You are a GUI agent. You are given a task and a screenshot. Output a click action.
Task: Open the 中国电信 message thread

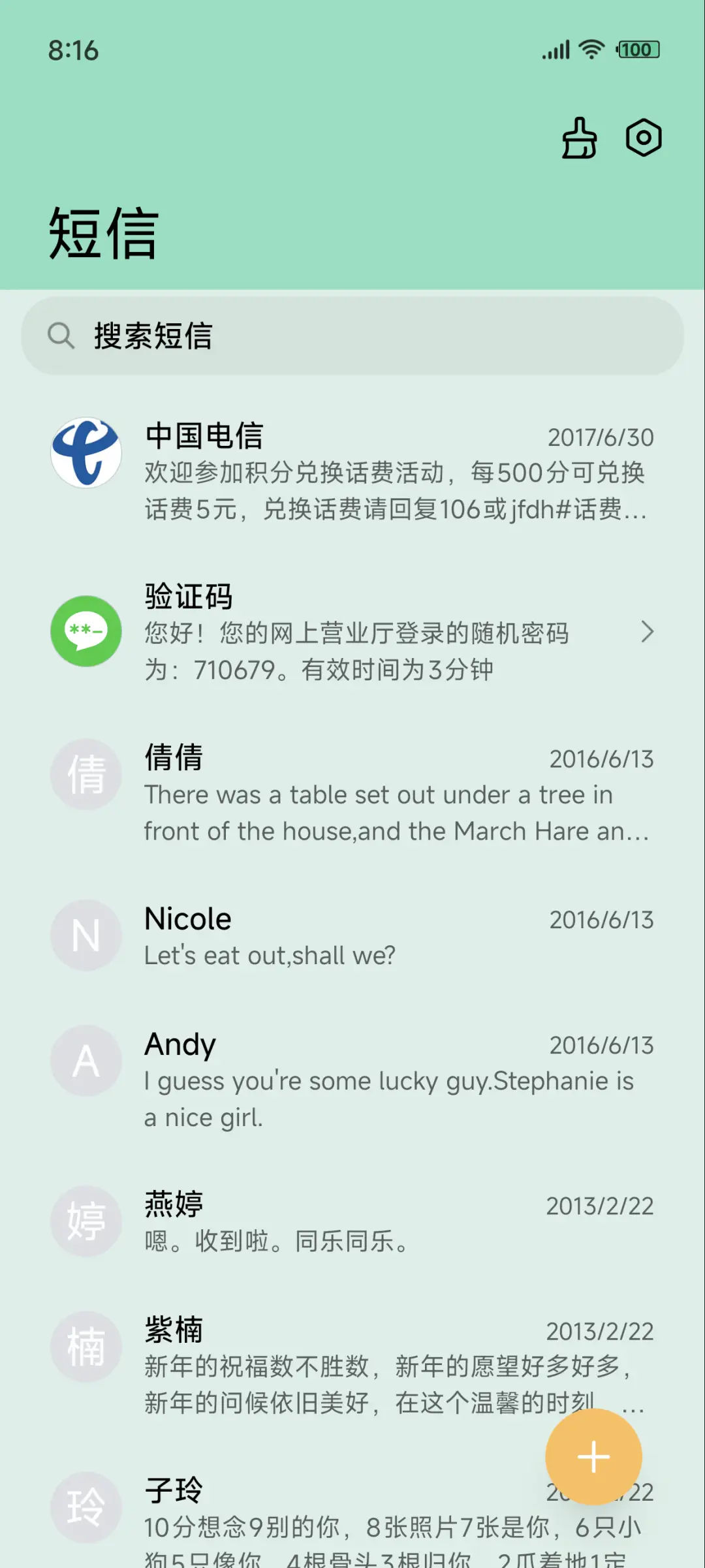click(x=352, y=471)
